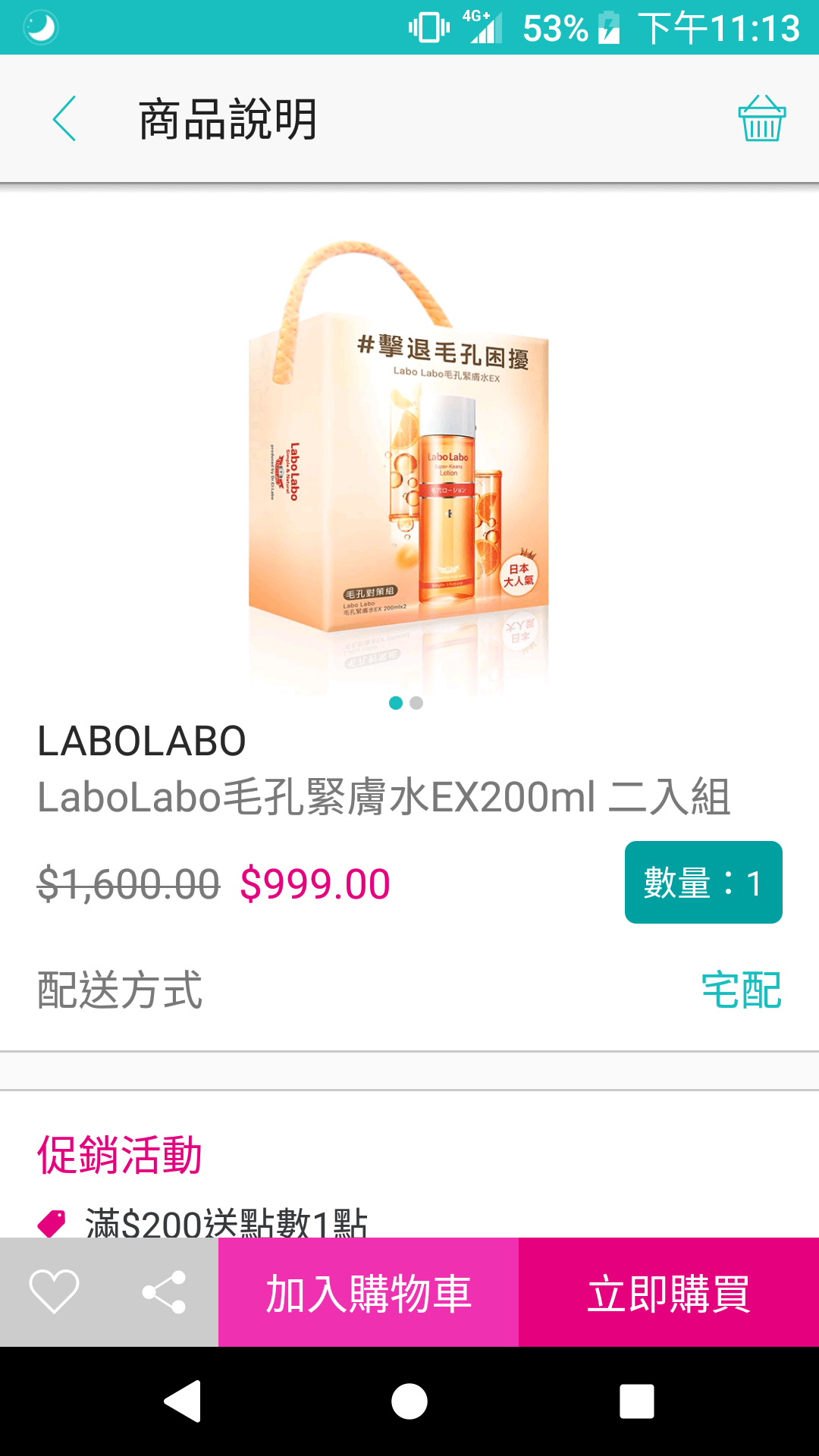Tap the Android home button
Screen dimensions: 819x1456
pos(409,1402)
